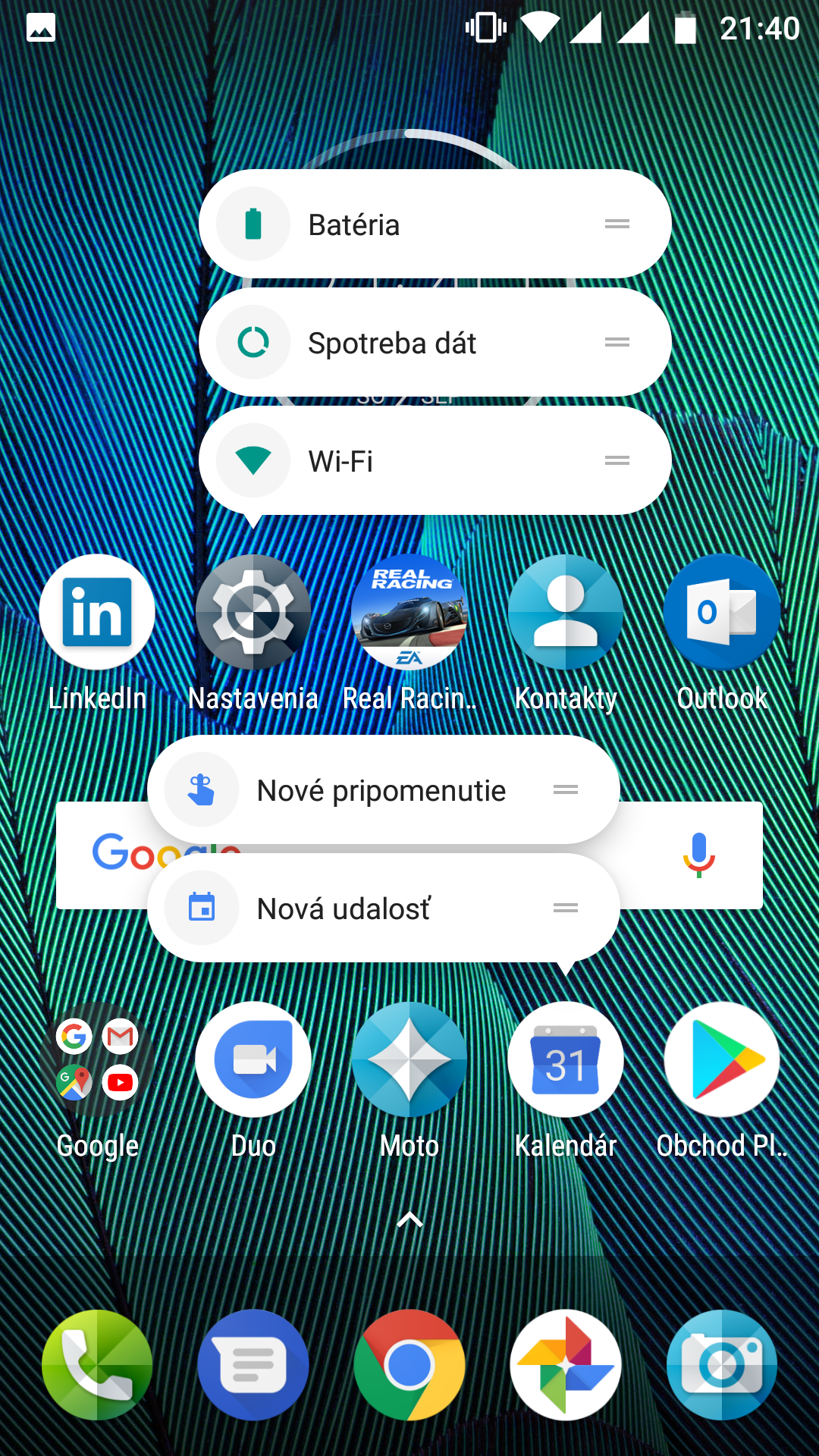Create a Nová udalosť calendar event

click(x=383, y=908)
